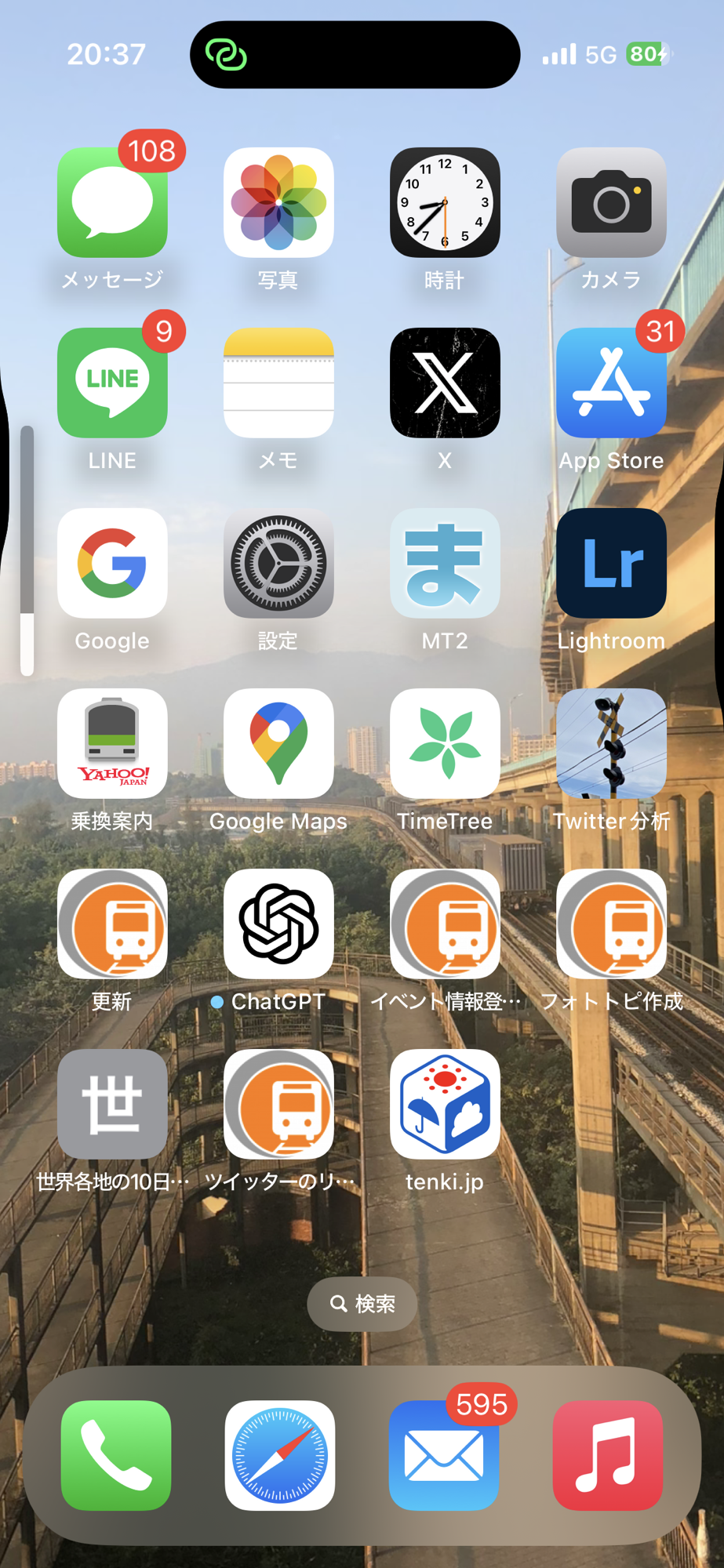Launch Lightroom

point(611,563)
